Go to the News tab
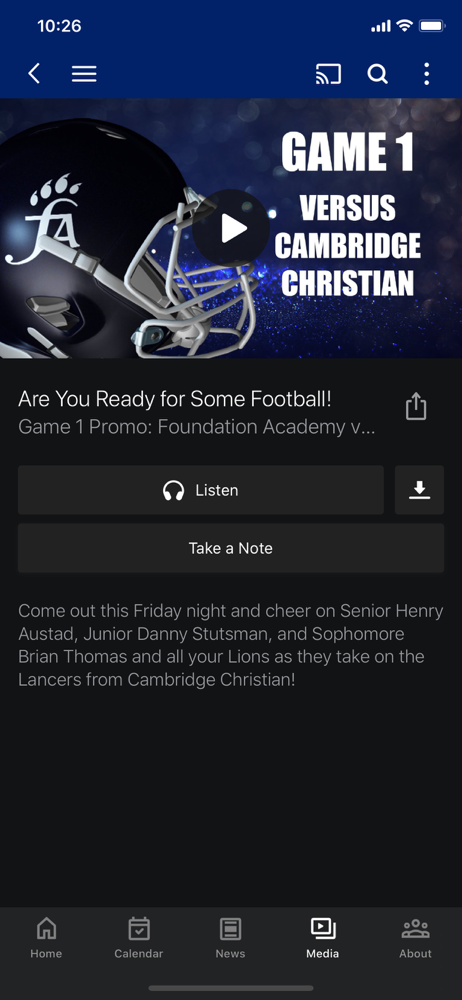462x1000 pixels. pyautogui.click(x=230, y=938)
